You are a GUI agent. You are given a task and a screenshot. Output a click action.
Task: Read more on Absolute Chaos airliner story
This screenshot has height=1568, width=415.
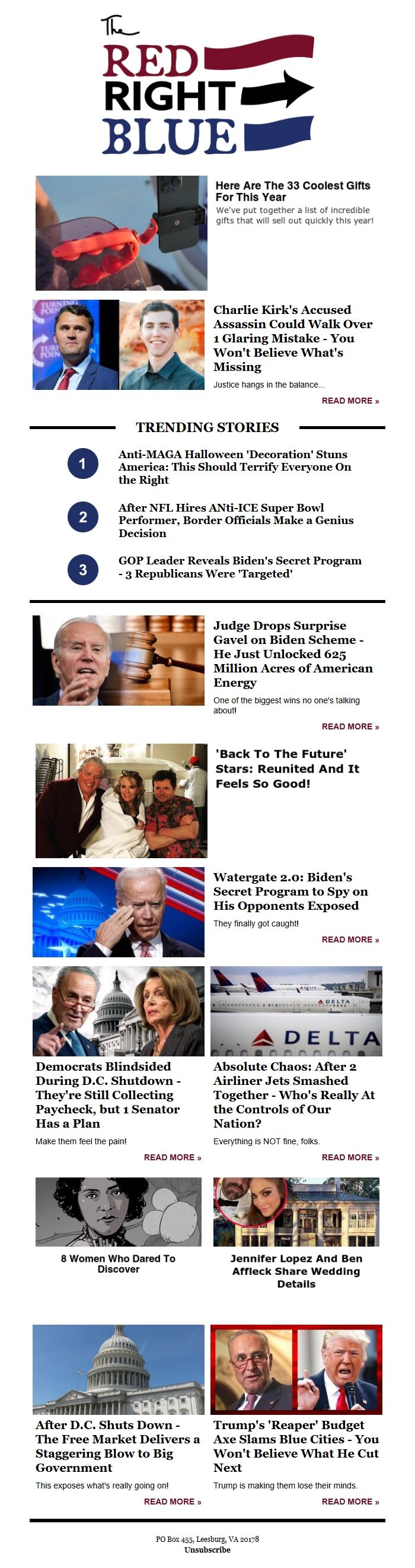[350, 1157]
